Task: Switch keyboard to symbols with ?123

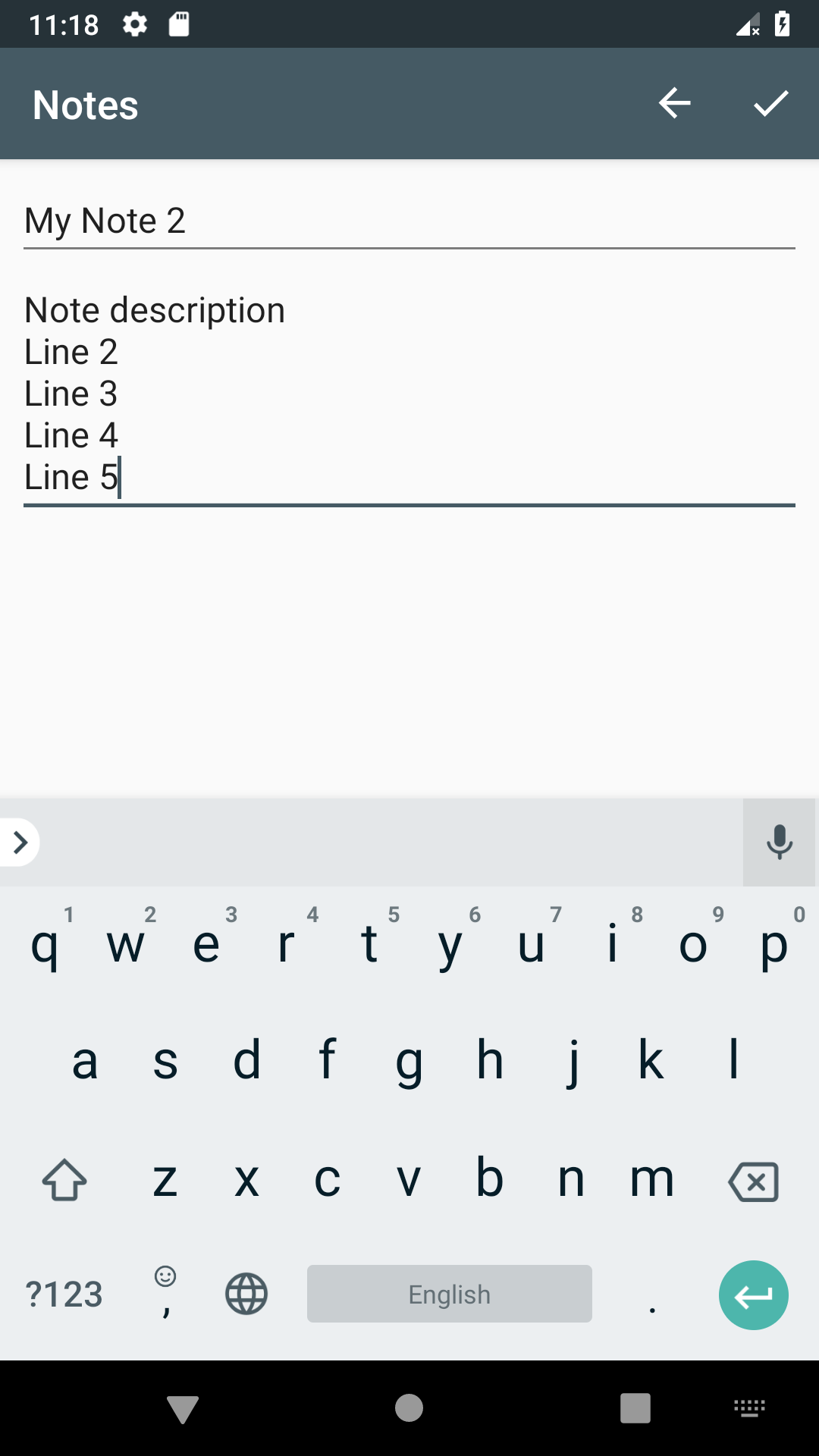Action: (x=64, y=1294)
